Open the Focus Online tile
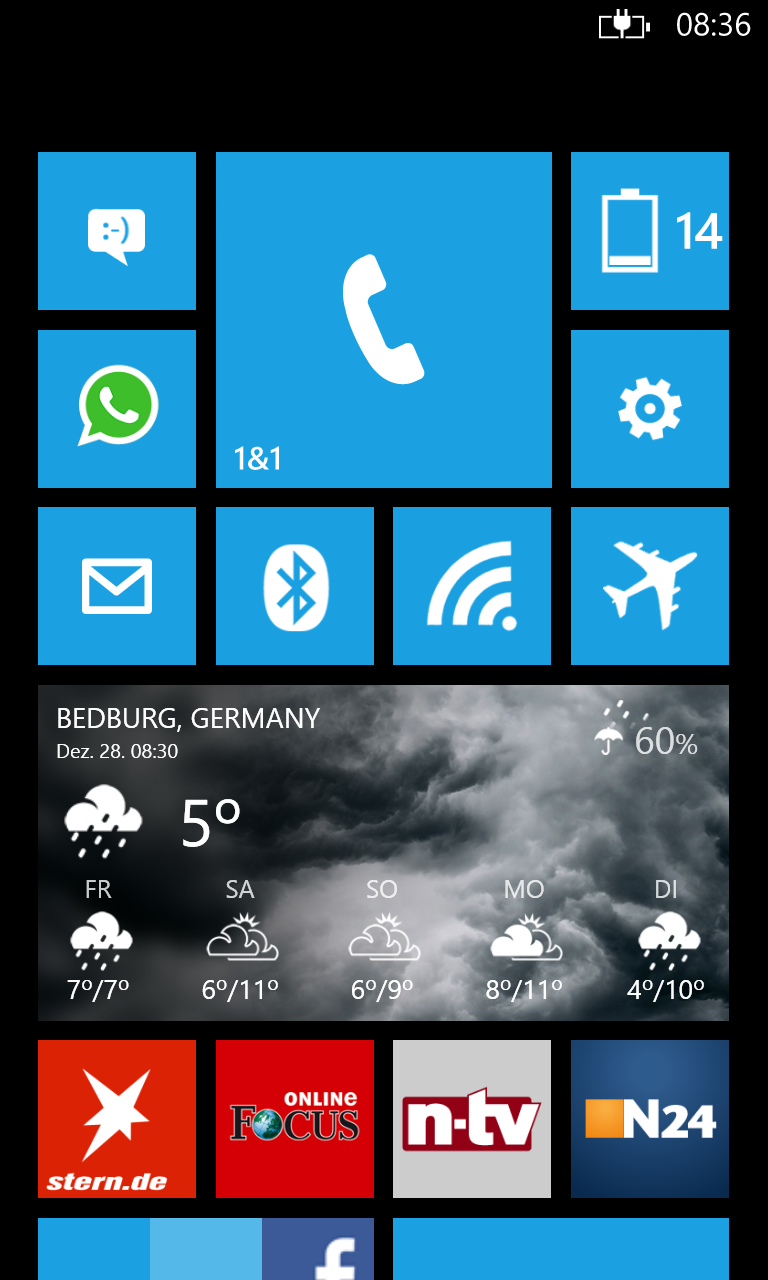768x1280 pixels. (295, 1119)
